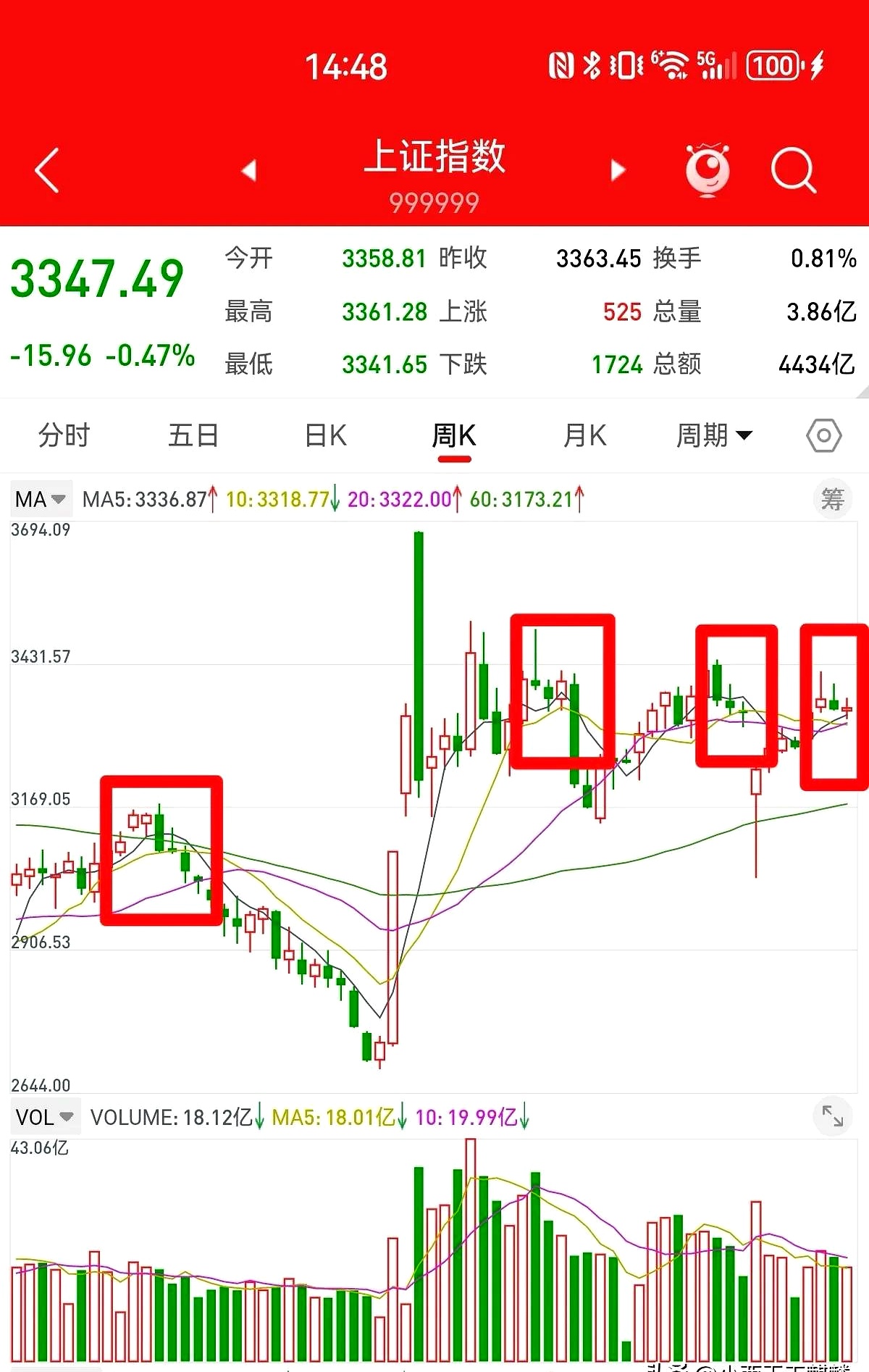Expand the 周期 period dropdown
The height and width of the screenshot is (1372, 869).
pos(714,436)
